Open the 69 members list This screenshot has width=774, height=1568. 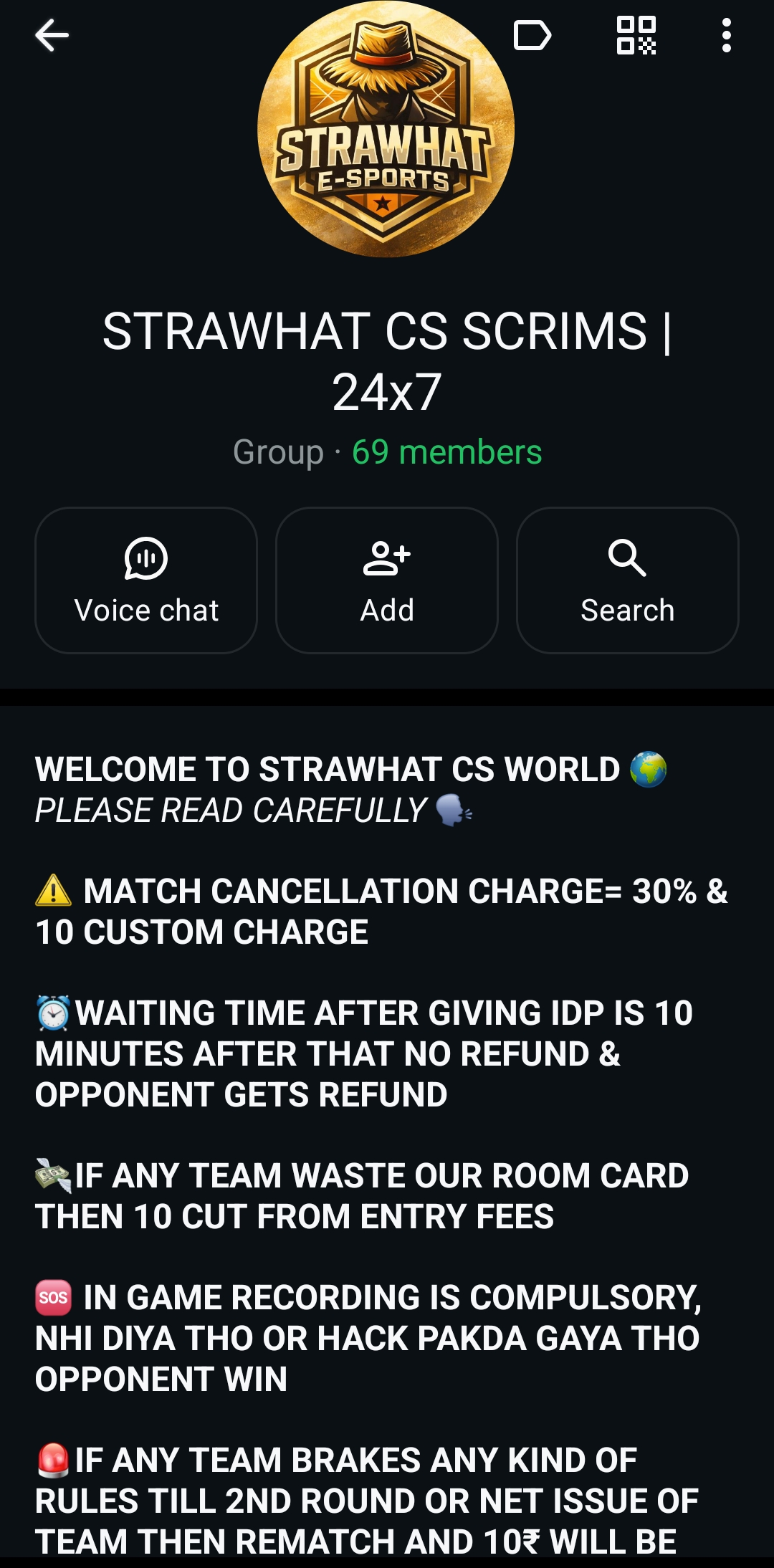[446, 452]
